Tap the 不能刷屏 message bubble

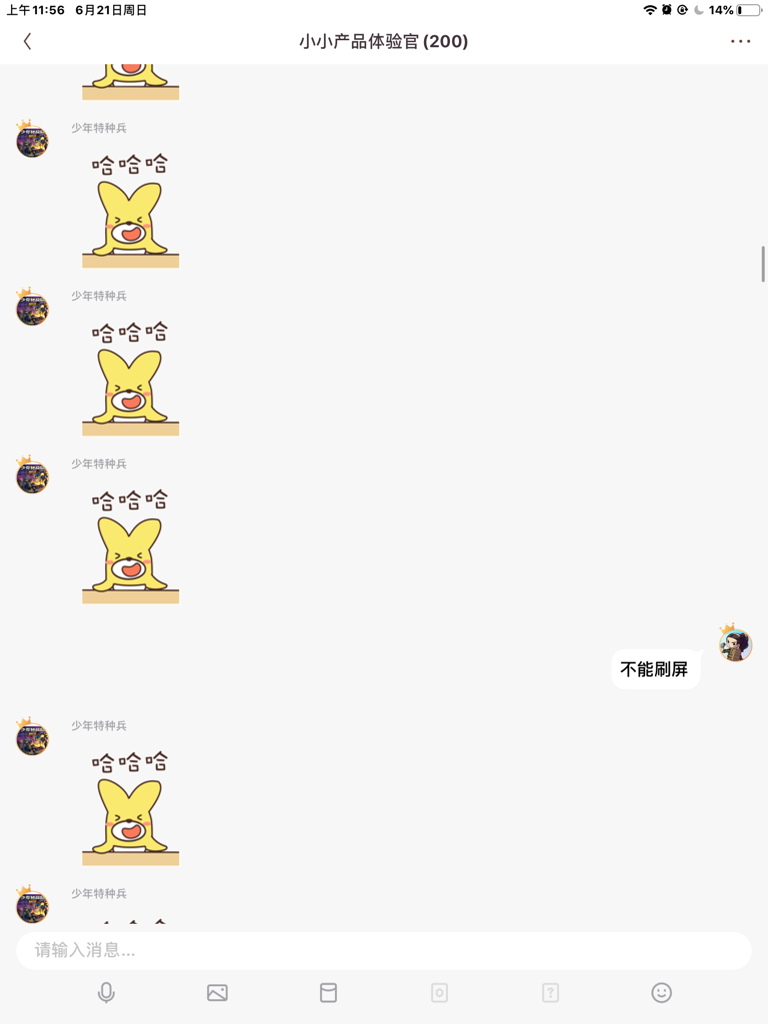tap(655, 669)
